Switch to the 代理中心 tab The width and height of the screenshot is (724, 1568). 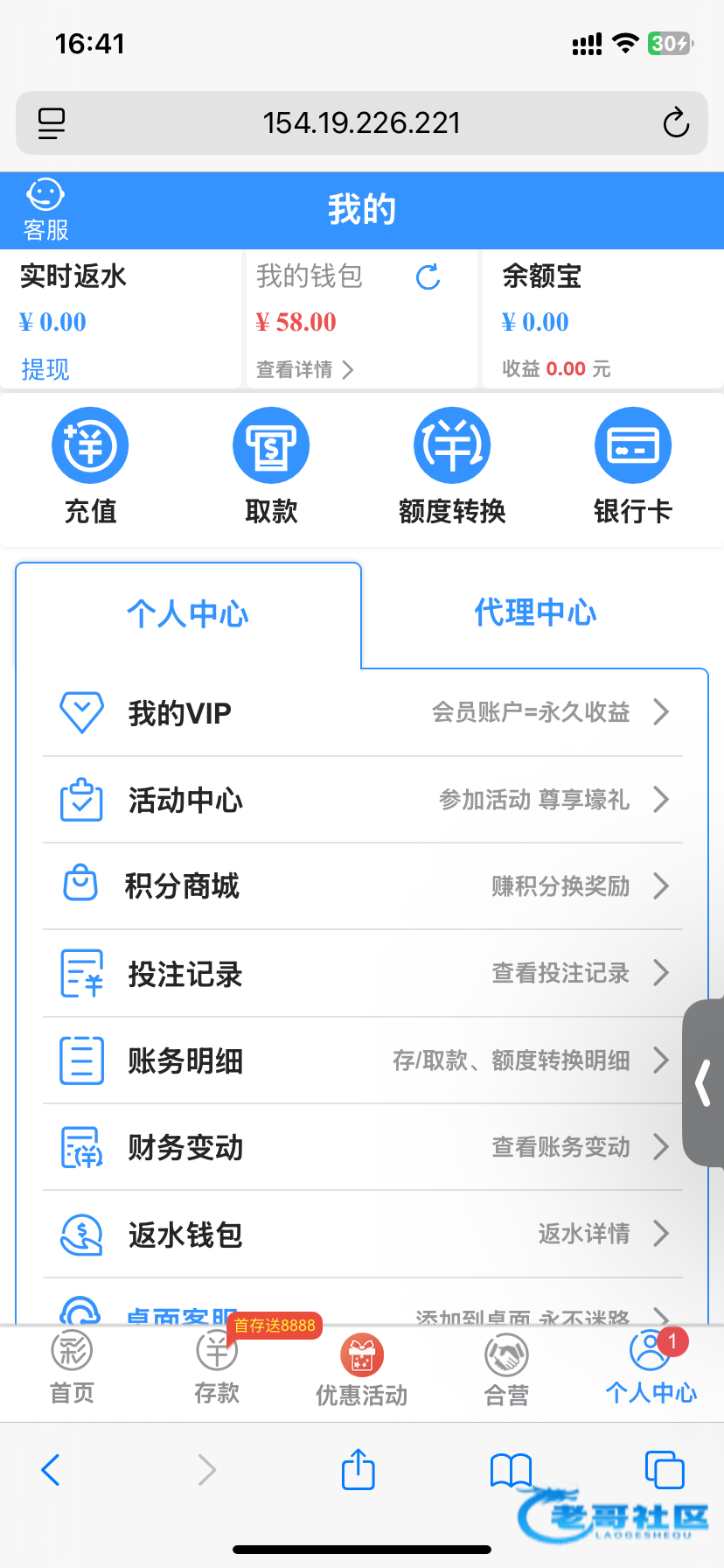535,613
